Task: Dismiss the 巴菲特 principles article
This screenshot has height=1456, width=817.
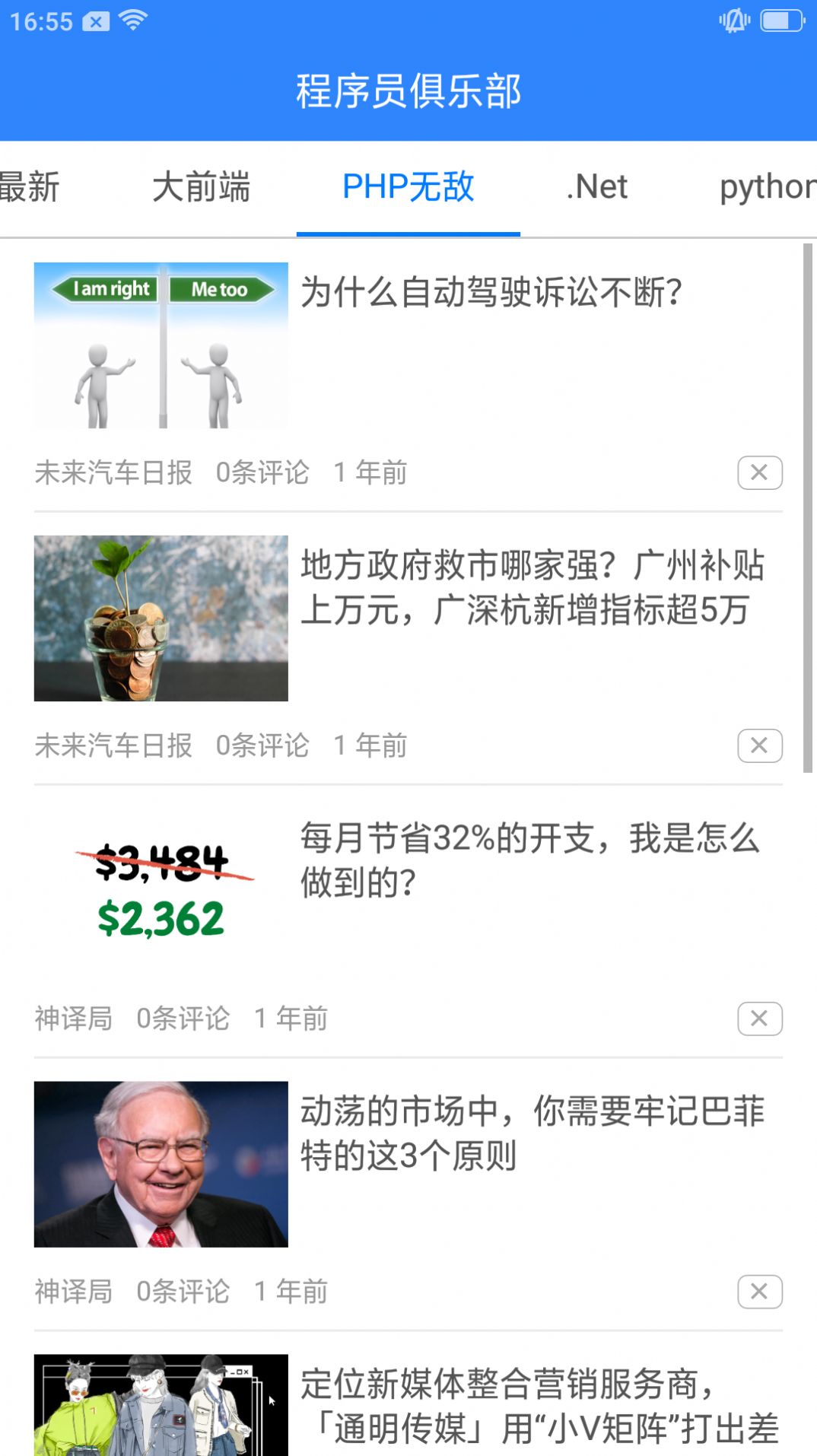Action: pos(760,1291)
